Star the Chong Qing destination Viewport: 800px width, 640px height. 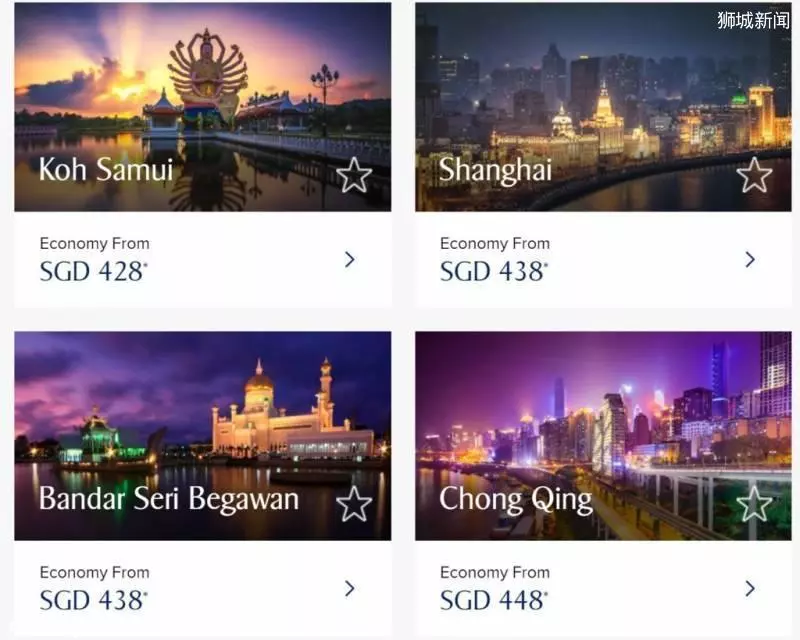(754, 504)
